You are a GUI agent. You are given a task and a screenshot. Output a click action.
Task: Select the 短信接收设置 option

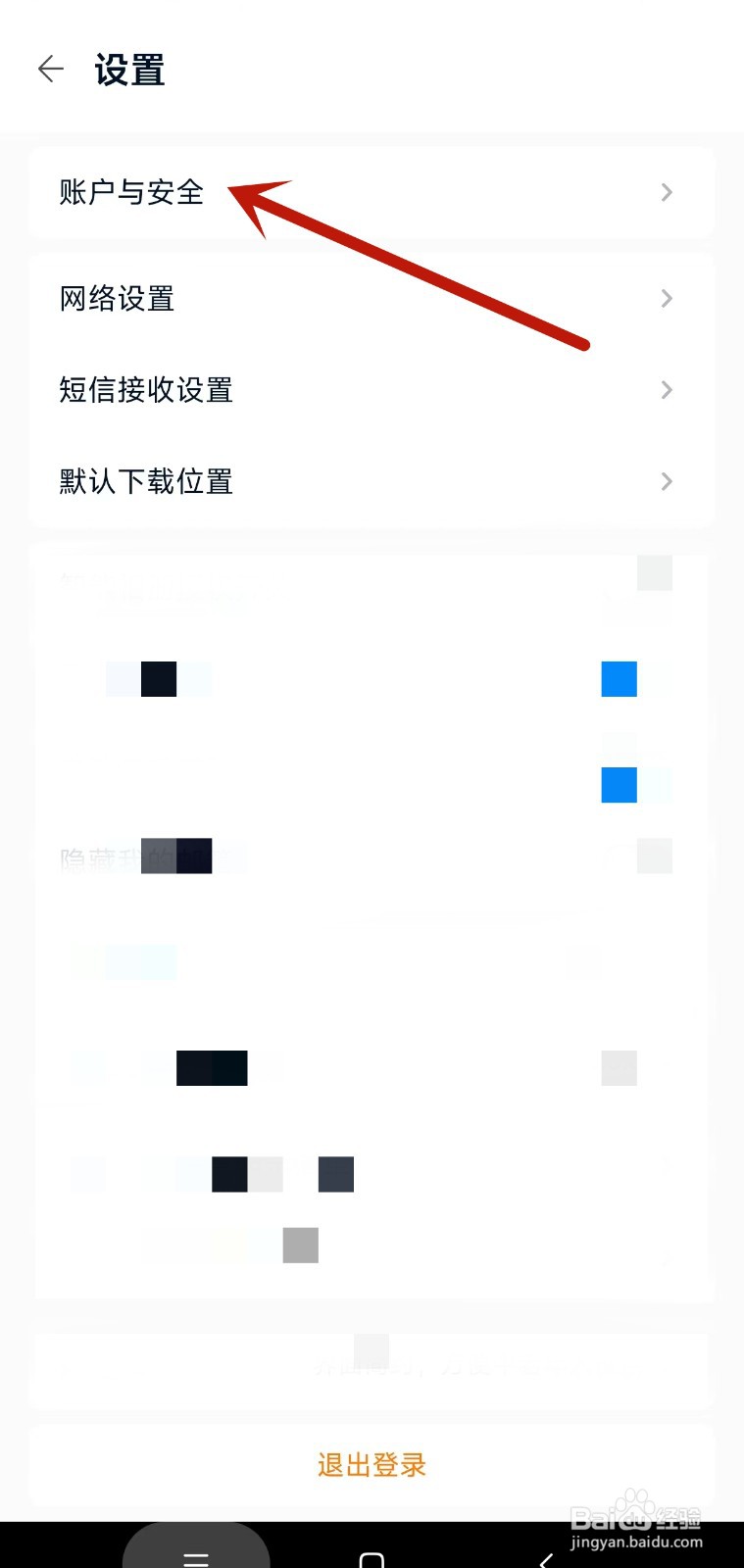click(x=145, y=389)
